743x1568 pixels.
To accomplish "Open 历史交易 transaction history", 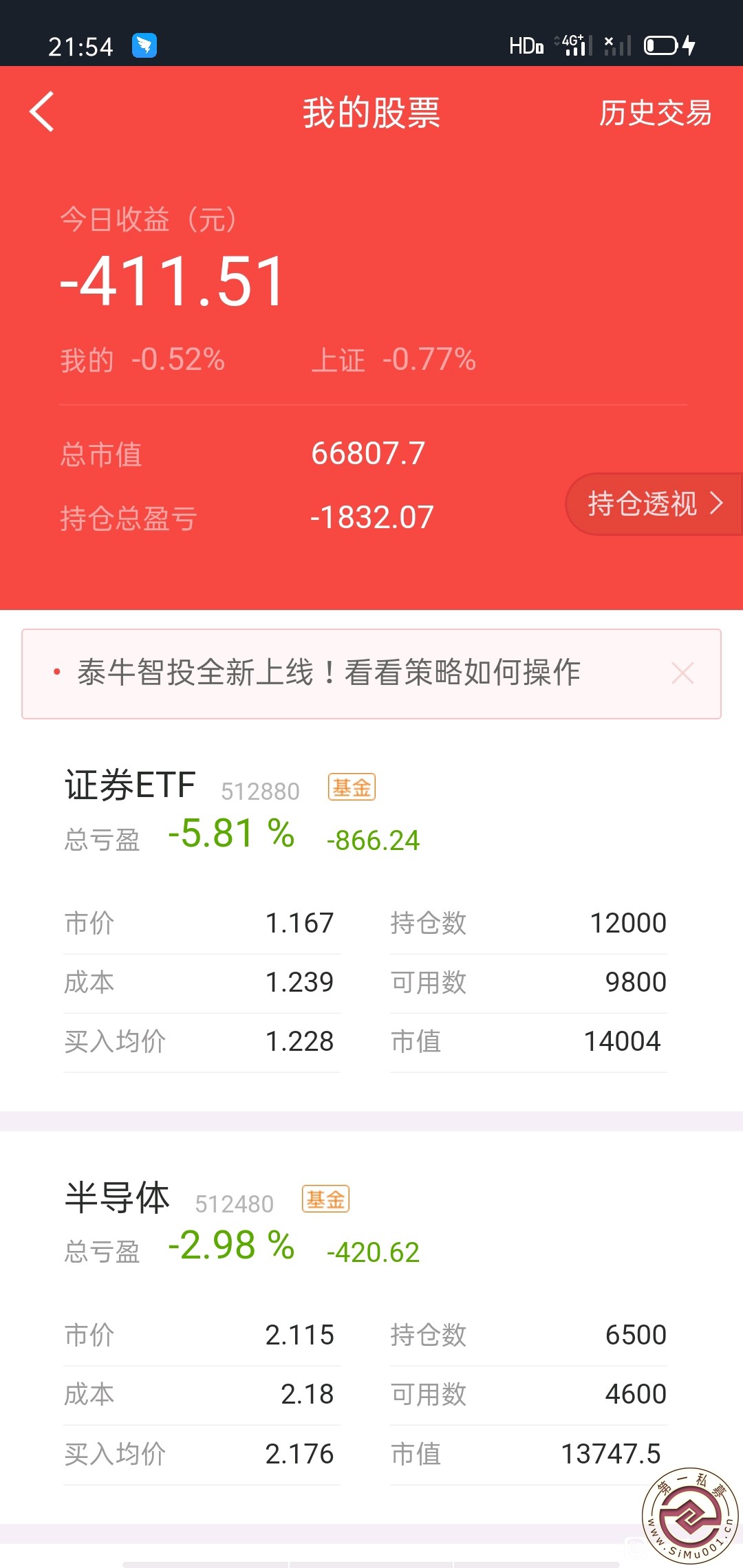I will 655,113.
